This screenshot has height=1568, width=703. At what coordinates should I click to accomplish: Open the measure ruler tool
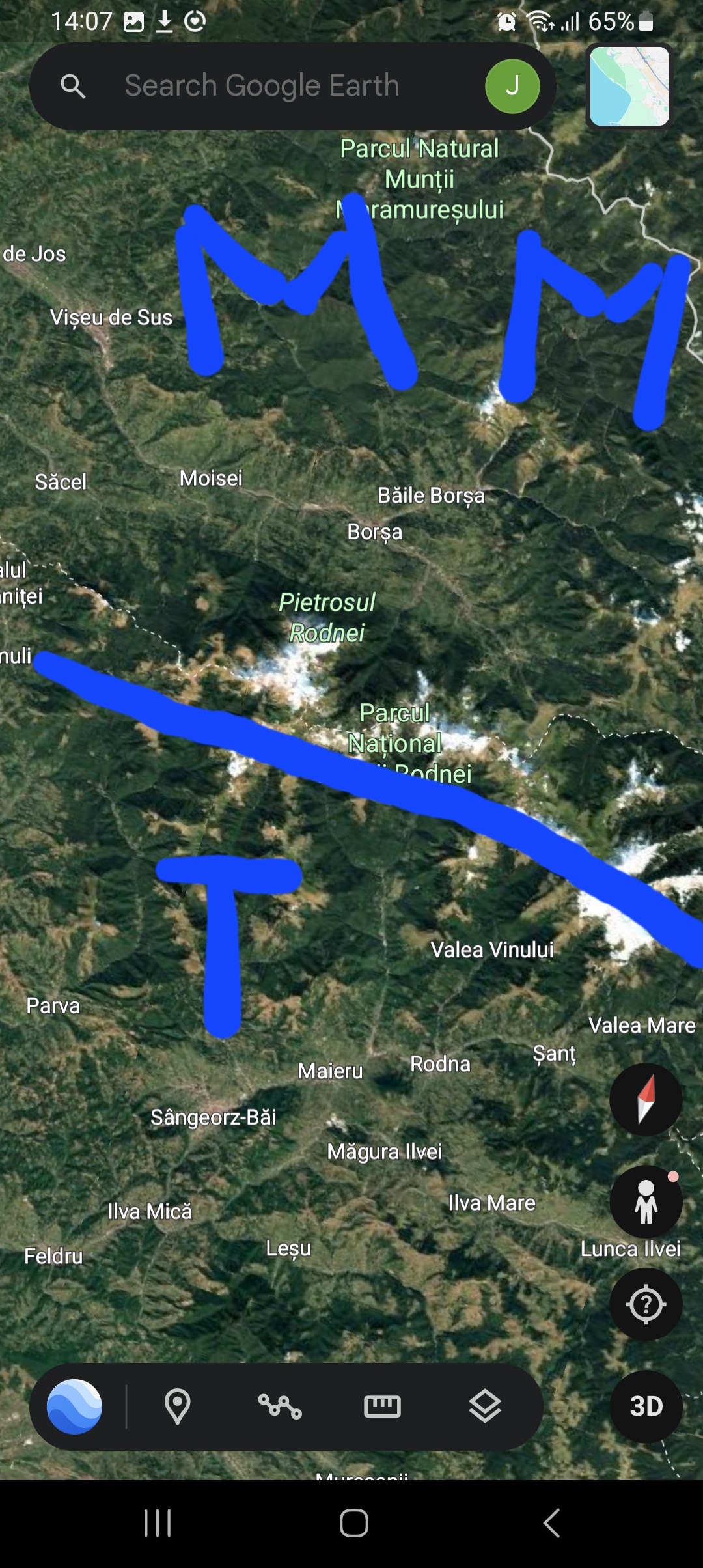pos(382,1407)
